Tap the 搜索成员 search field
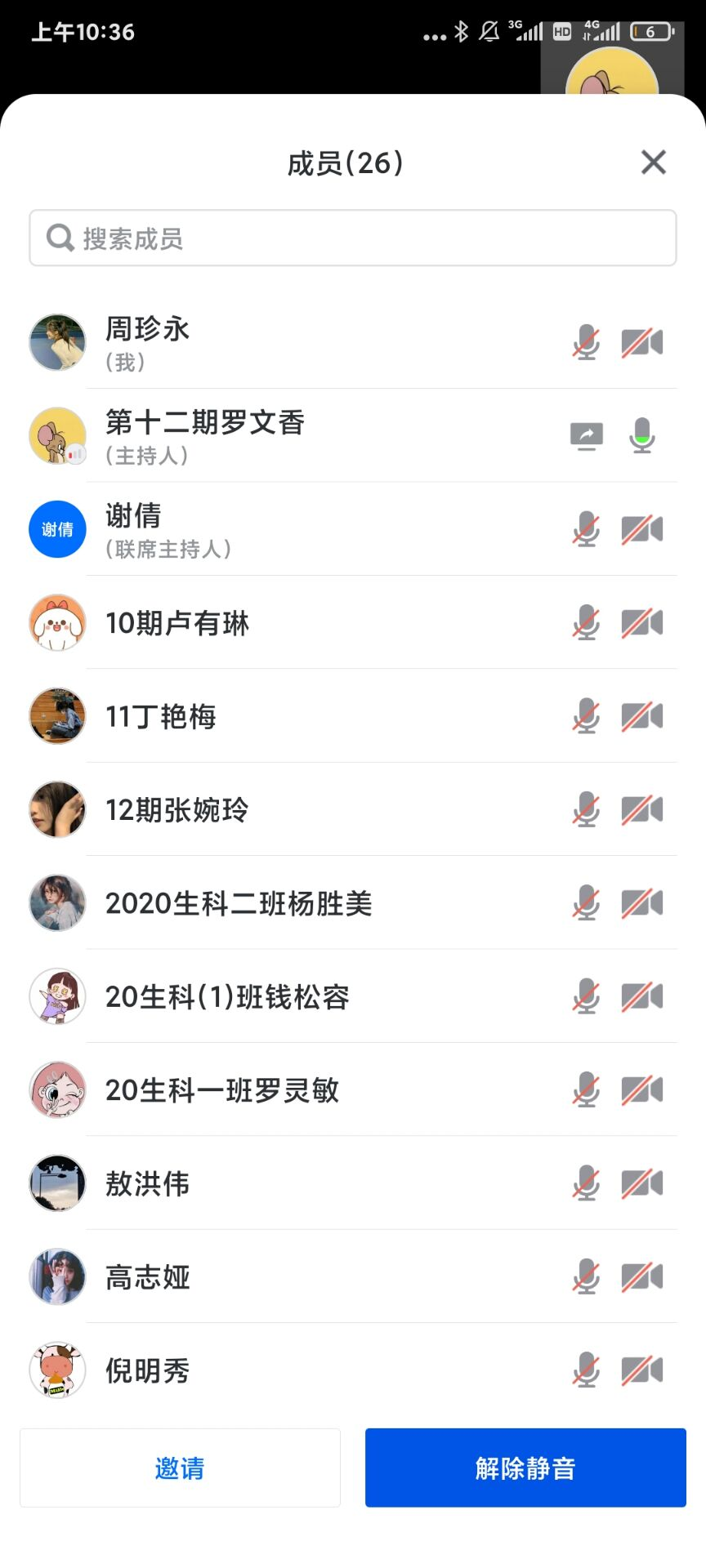Viewport: 706px width, 1568px height. [x=353, y=238]
